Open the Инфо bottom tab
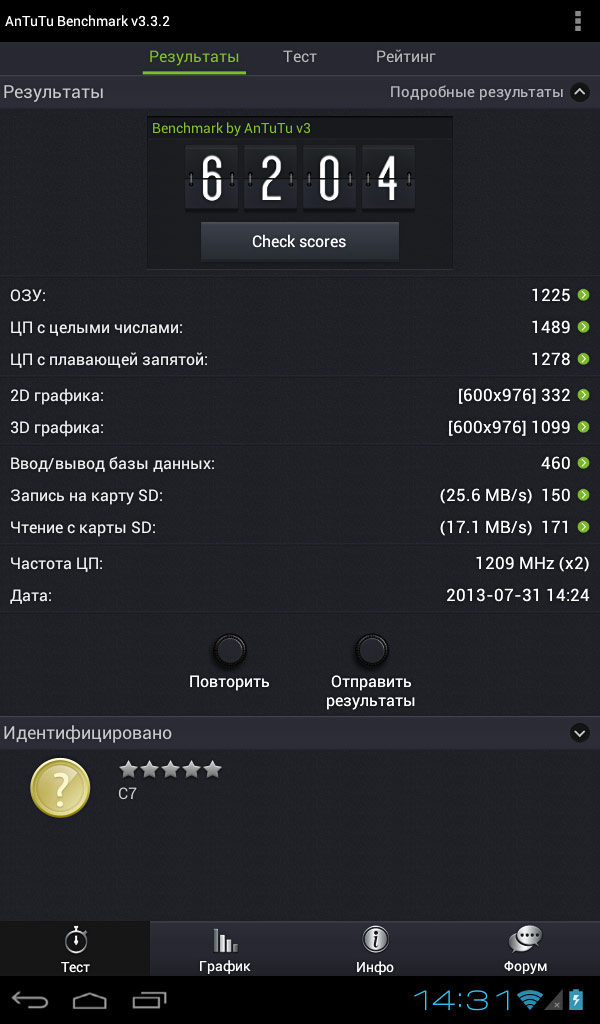This screenshot has height=1024, width=600. click(375, 949)
